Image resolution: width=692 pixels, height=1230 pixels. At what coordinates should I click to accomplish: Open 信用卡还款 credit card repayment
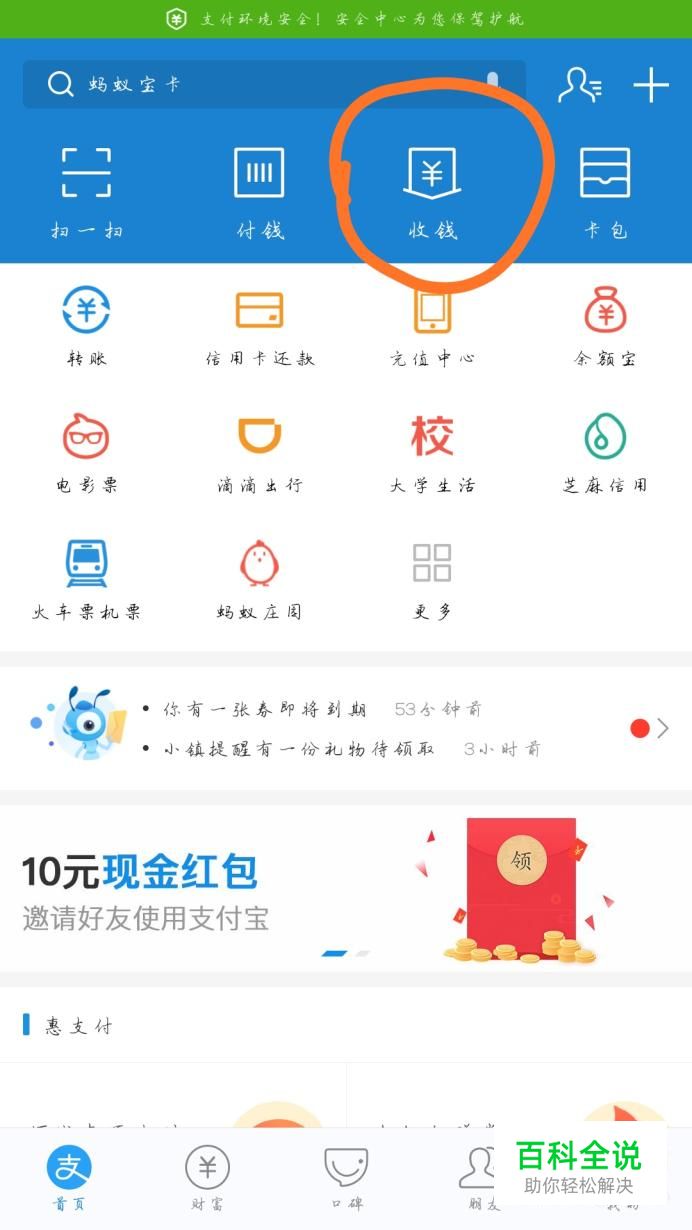point(260,325)
